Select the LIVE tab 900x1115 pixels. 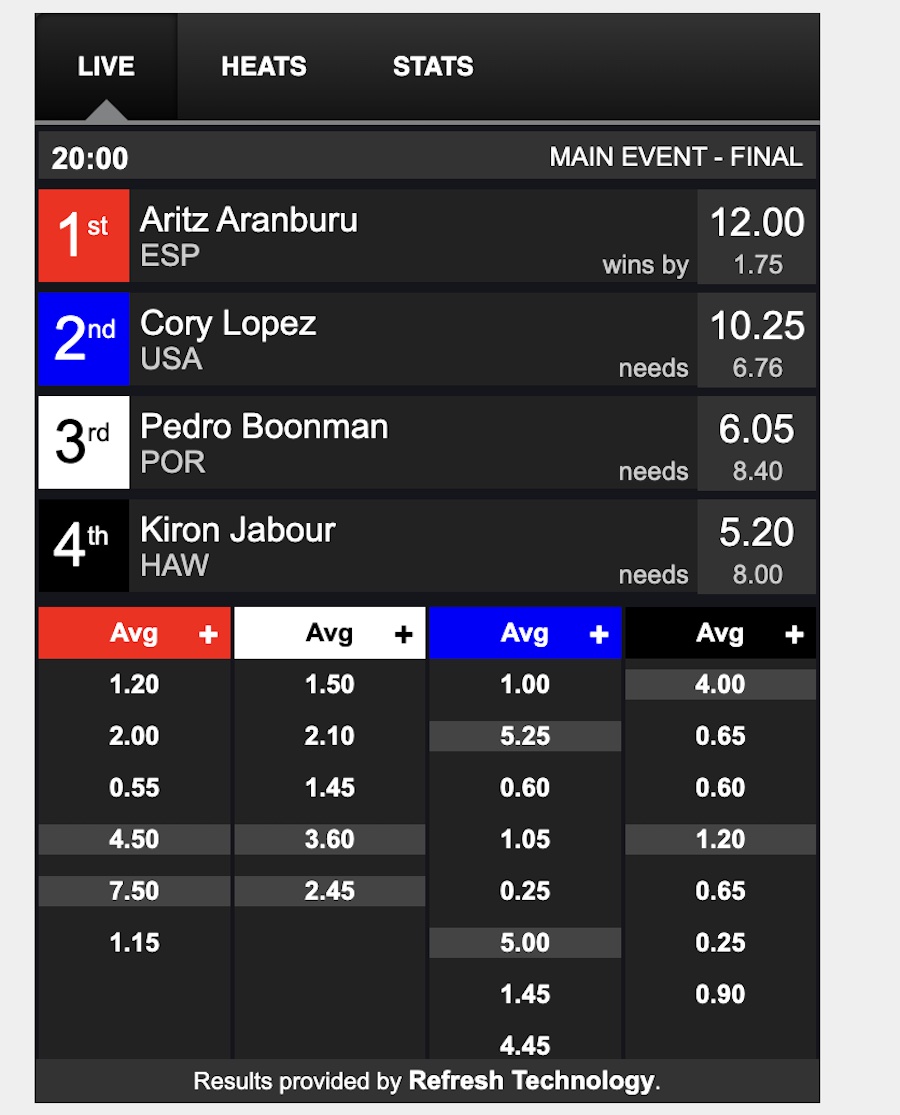coord(106,67)
